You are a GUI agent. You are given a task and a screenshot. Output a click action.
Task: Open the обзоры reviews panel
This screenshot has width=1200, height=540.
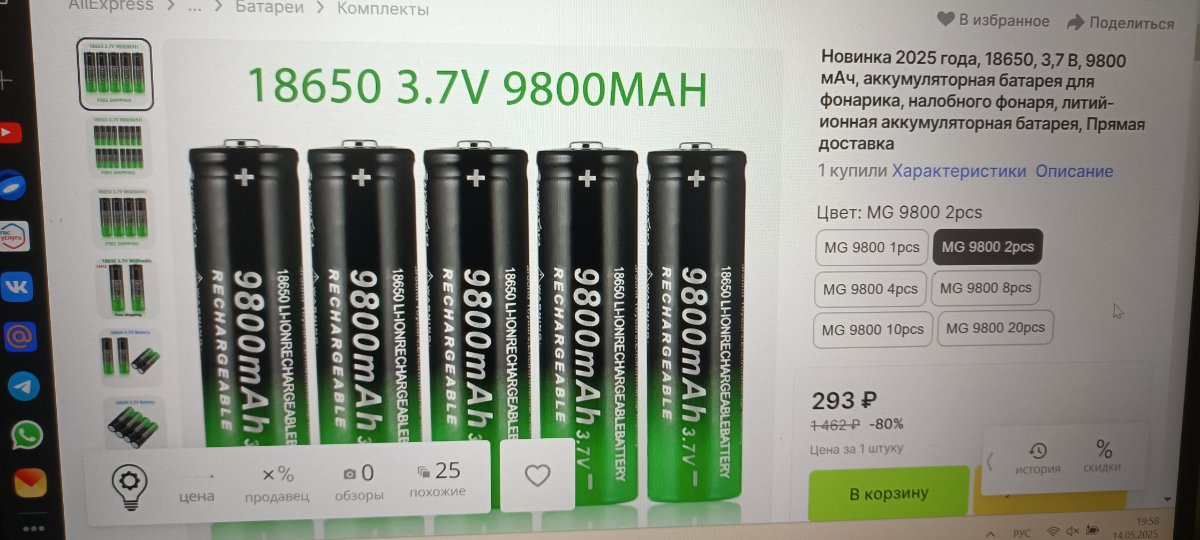(x=358, y=481)
